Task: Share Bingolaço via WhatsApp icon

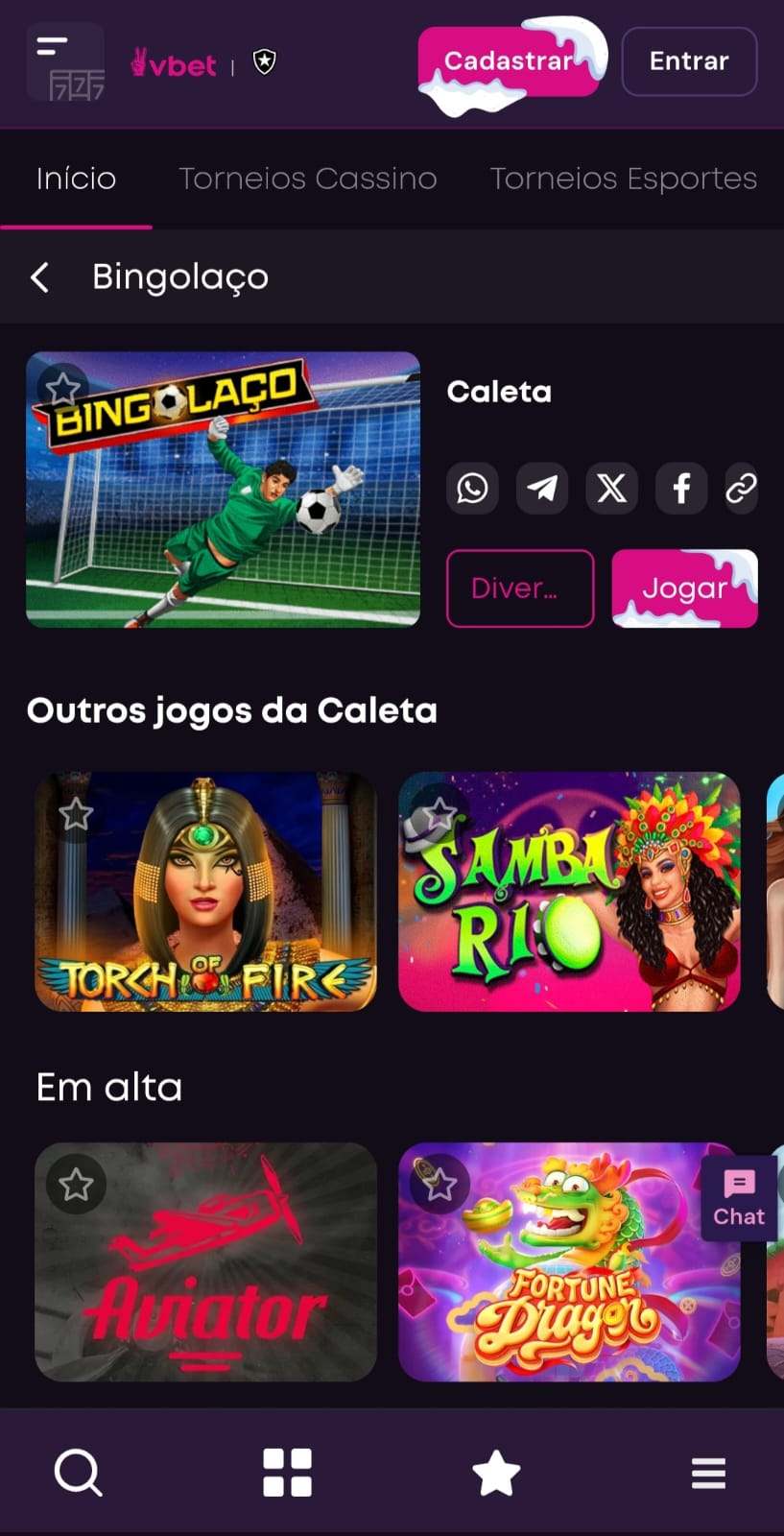Action: (x=472, y=488)
